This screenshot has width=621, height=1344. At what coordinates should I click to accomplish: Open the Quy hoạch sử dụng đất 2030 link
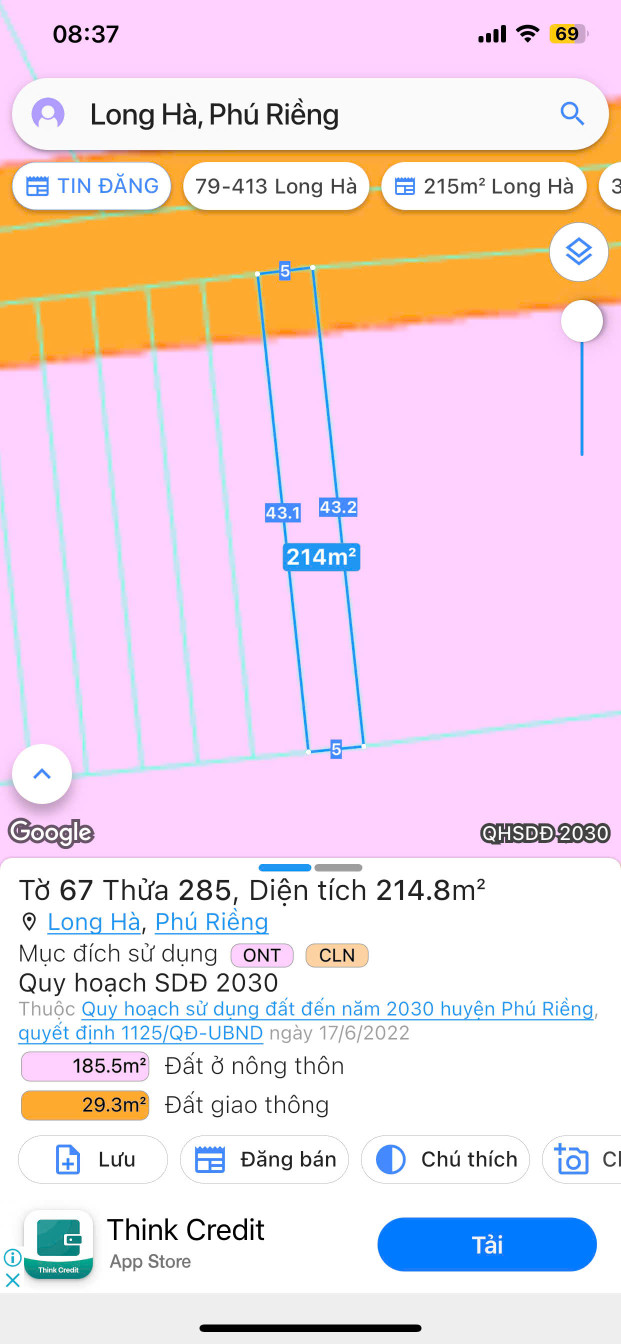pyautogui.click(x=337, y=1009)
